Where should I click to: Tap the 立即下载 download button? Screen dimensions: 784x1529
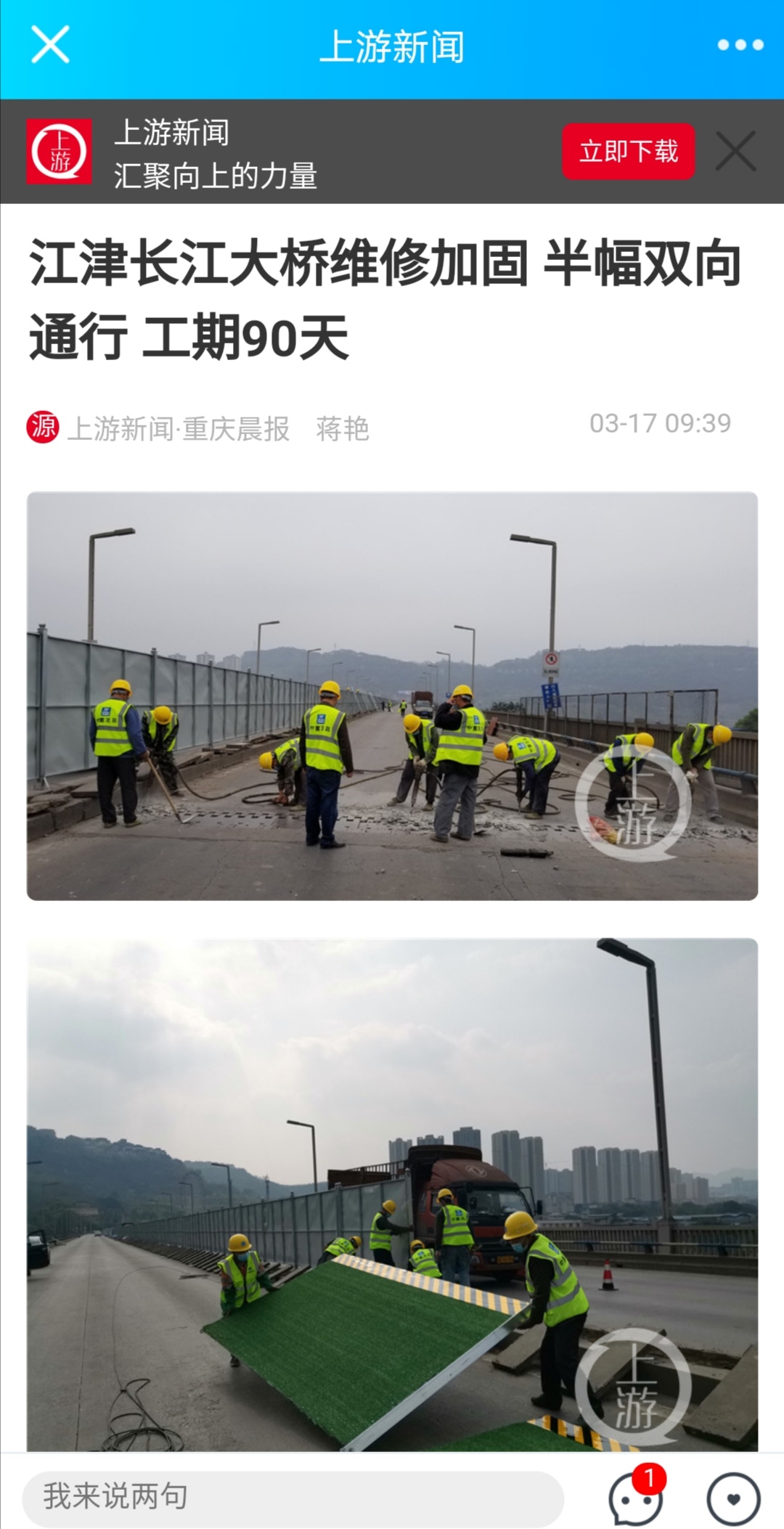pos(628,152)
